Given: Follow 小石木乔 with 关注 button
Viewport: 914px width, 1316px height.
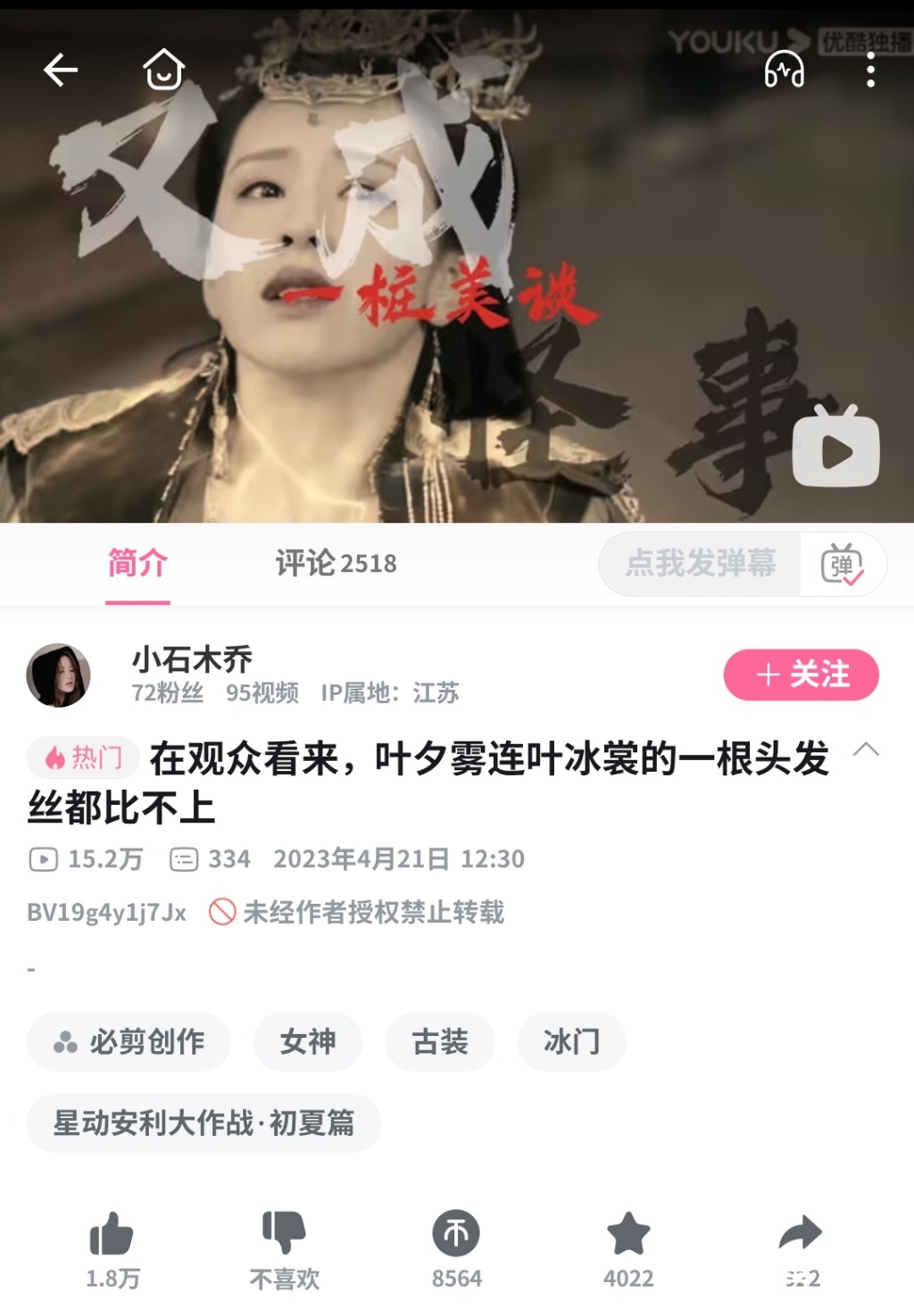Looking at the screenshot, I should [801, 675].
